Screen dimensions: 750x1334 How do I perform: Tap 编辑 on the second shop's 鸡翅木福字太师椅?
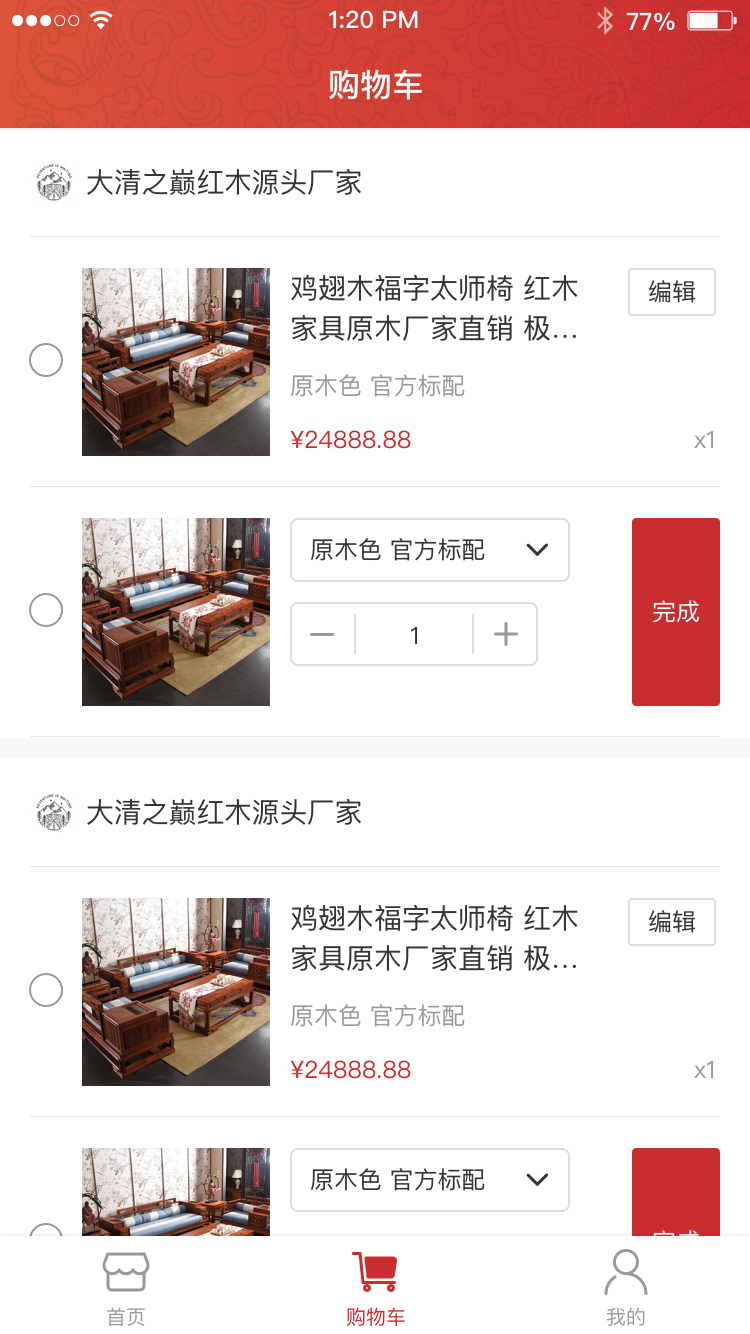click(672, 922)
